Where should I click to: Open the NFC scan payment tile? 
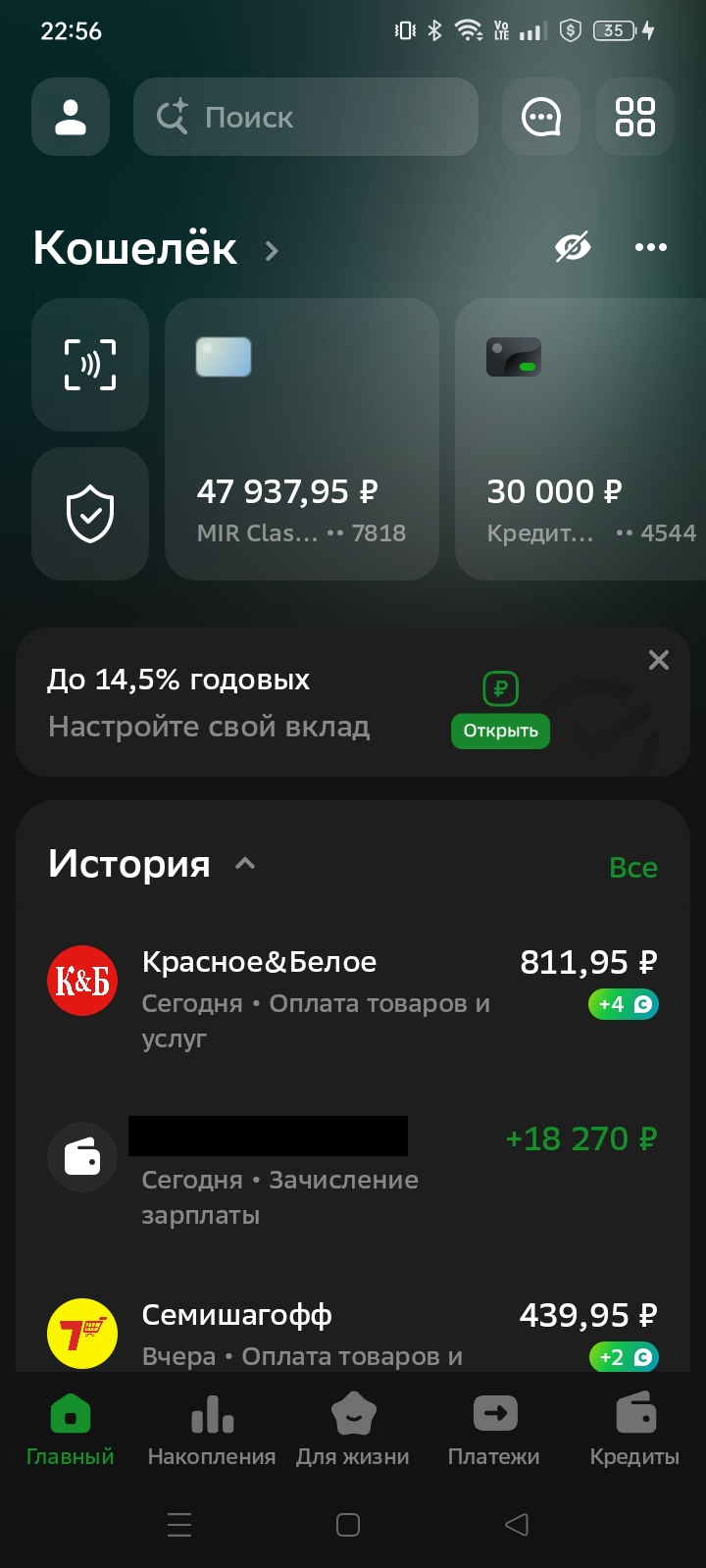[90, 365]
